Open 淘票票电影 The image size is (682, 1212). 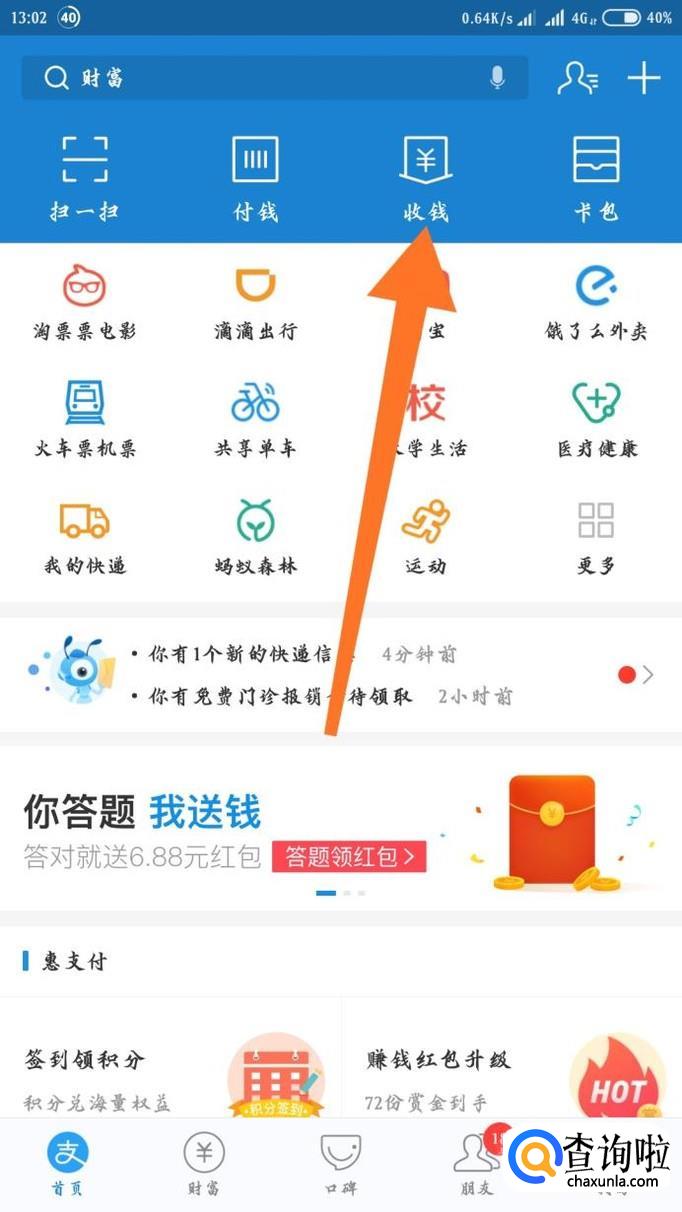pyautogui.click(x=85, y=302)
